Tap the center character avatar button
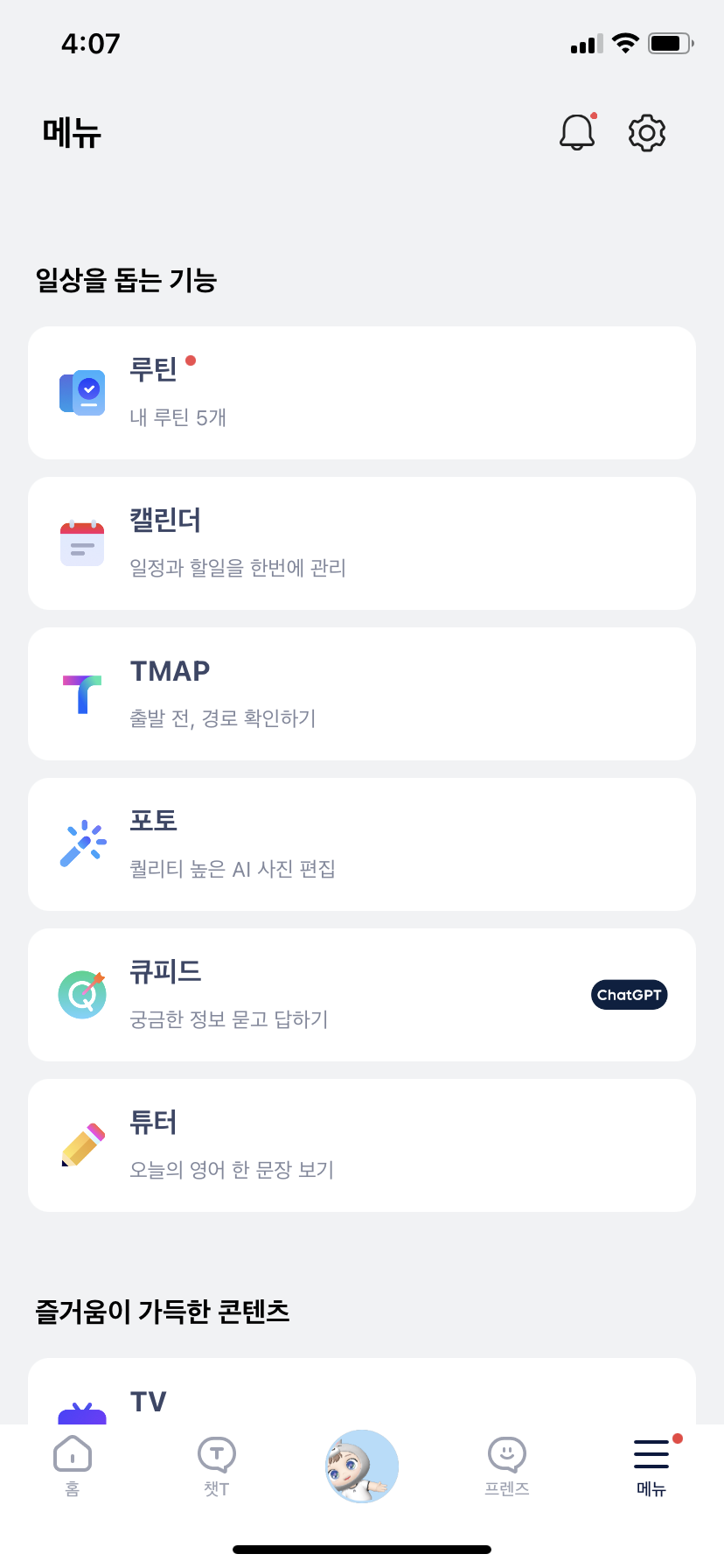Viewport: 724px width, 1568px height. (x=362, y=1459)
